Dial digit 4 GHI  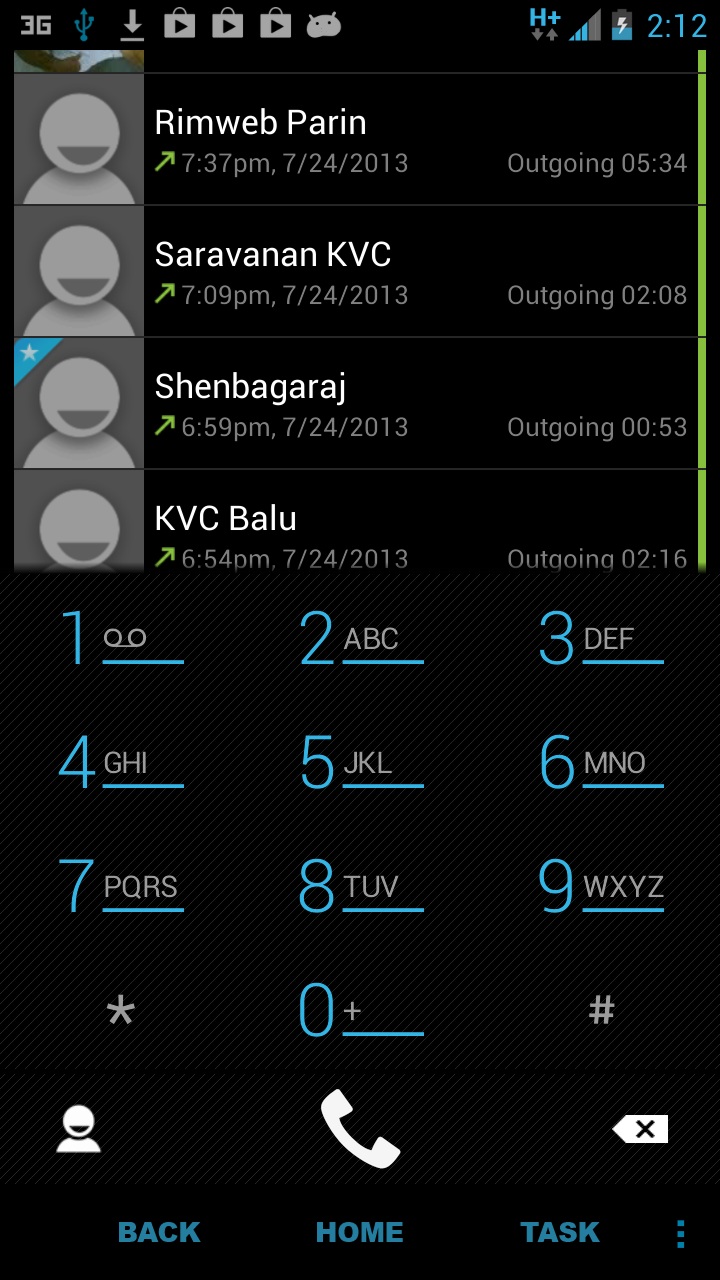tap(120, 762)
